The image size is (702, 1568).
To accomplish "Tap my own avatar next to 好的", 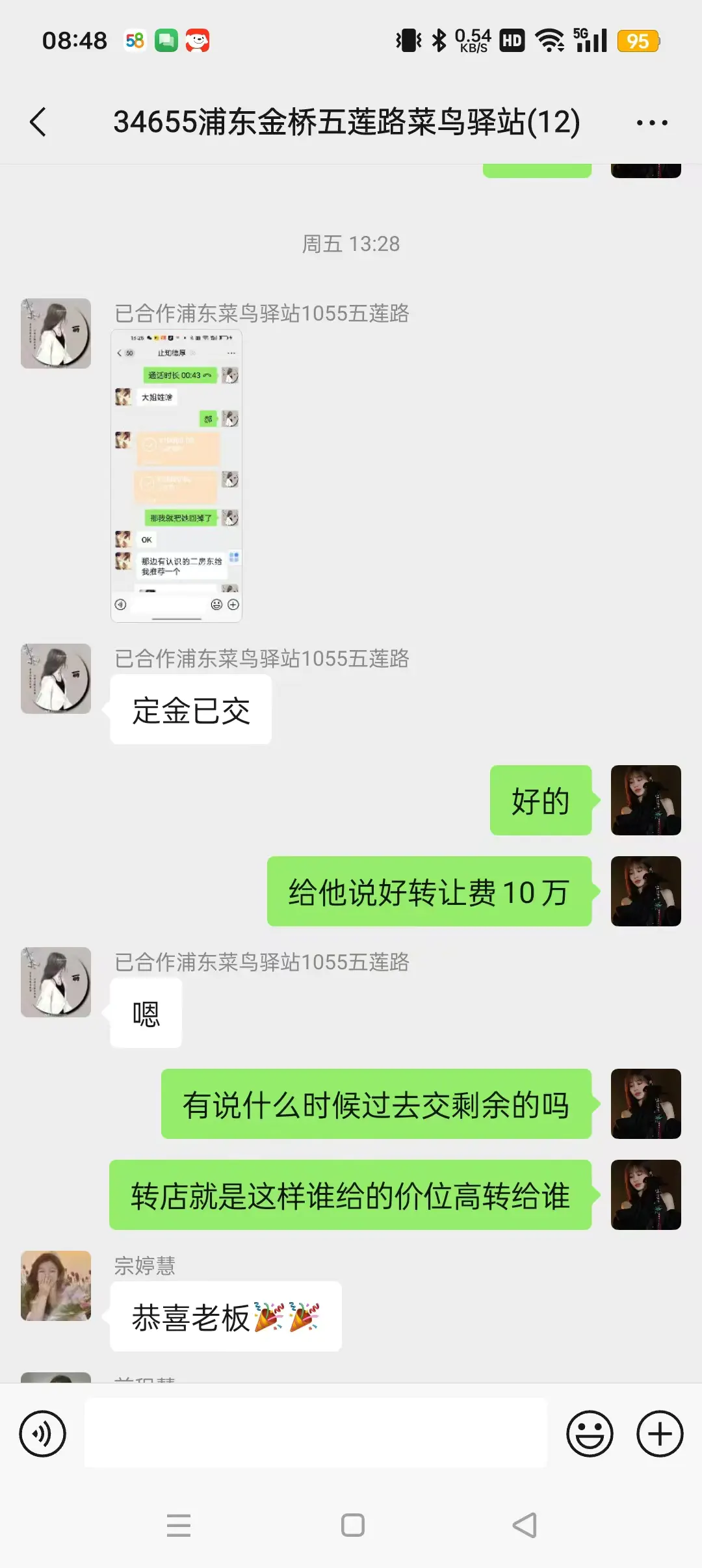I will (645, 800).
